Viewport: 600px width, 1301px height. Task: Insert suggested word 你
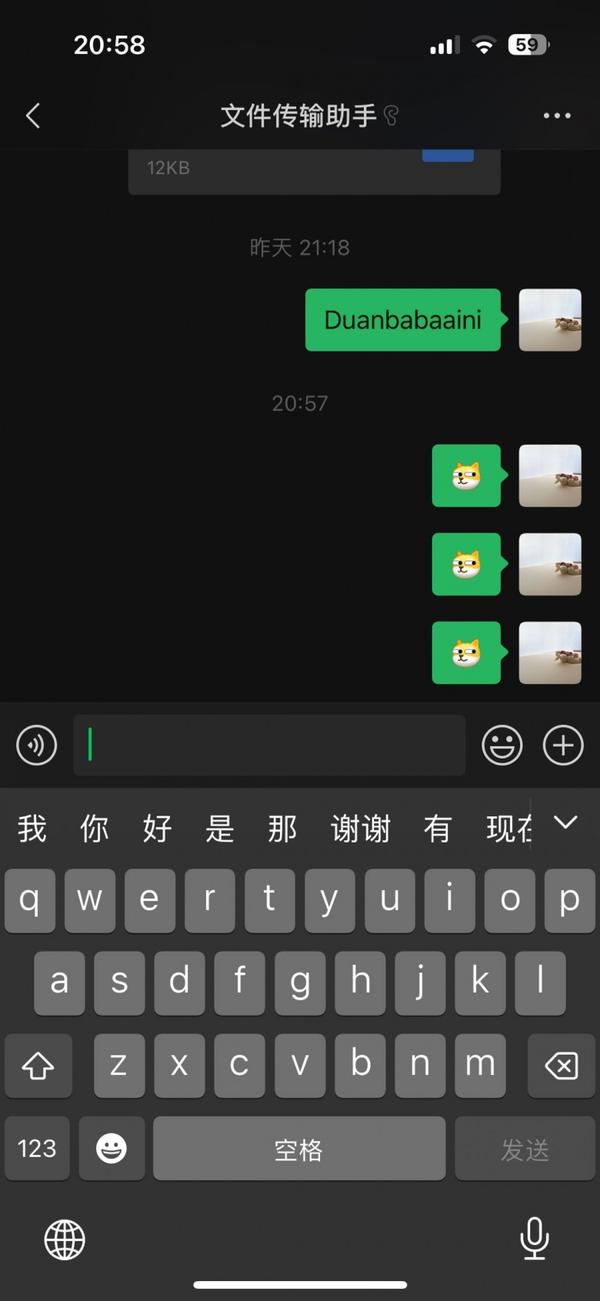(95, 828)
